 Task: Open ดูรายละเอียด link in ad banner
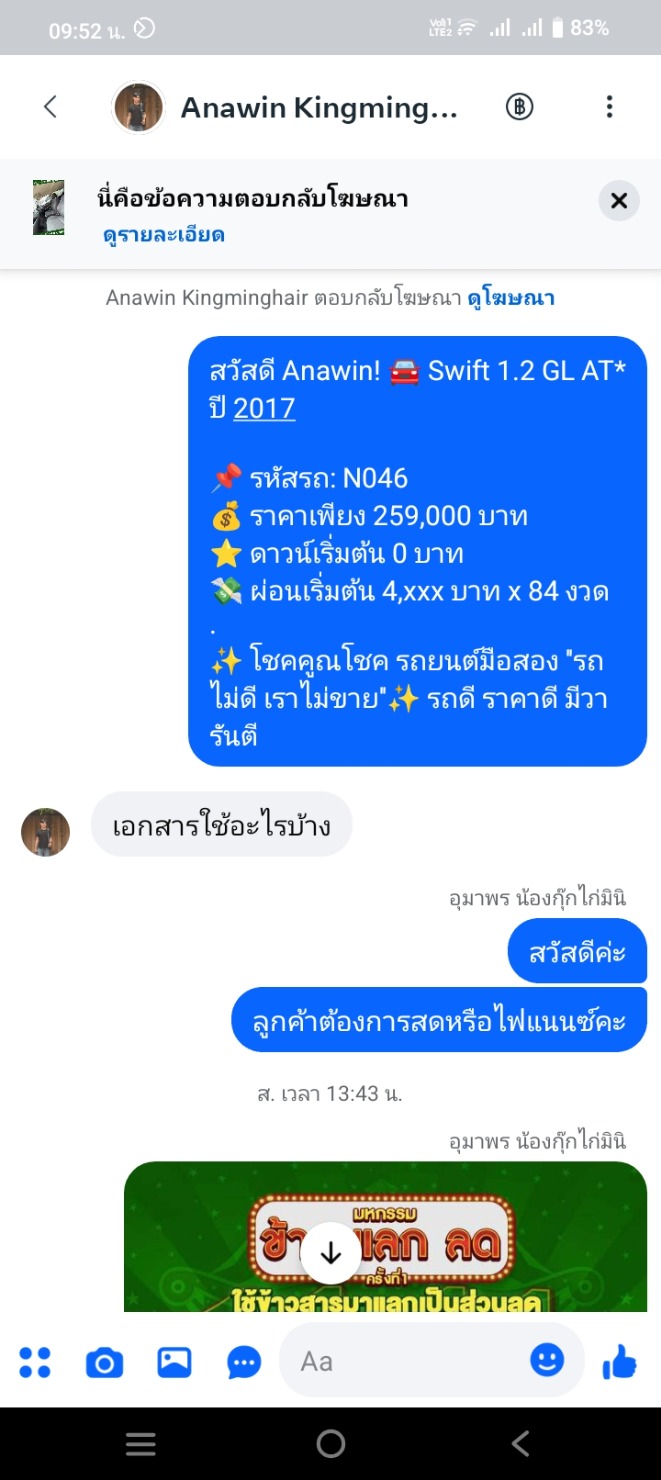pos(163,235)
